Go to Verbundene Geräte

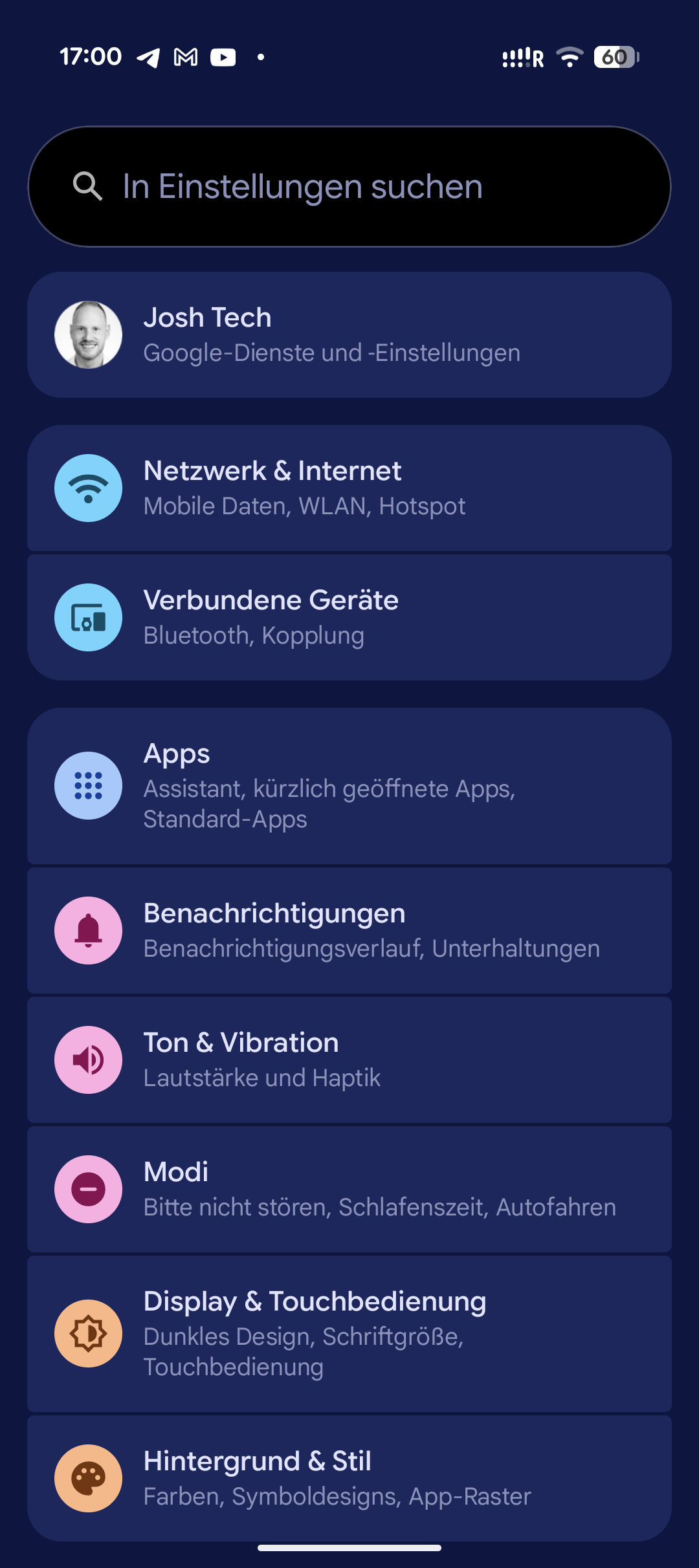349,617
